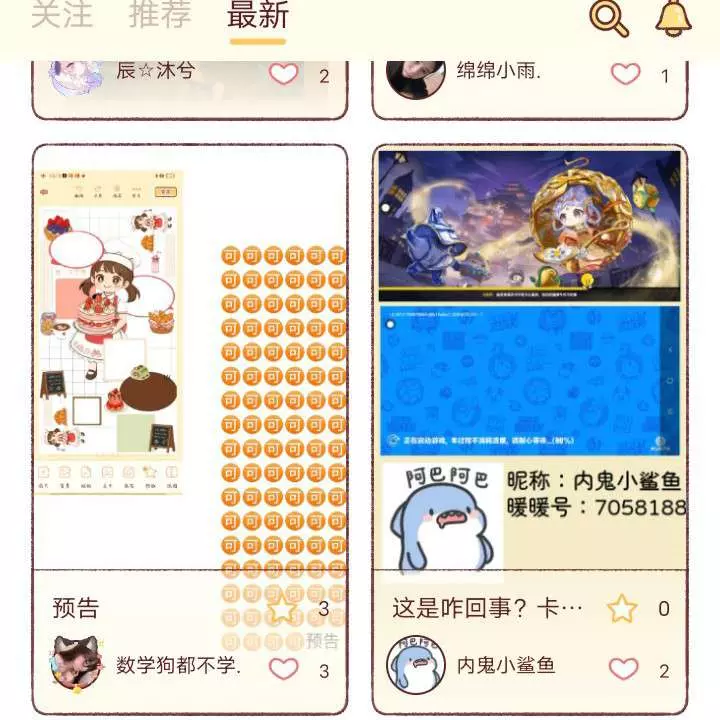The height and width of the screenshot is (720, 720).
Task: Open 内鬼小鲨鱼 profile avatar
Action: pos(415,664)
